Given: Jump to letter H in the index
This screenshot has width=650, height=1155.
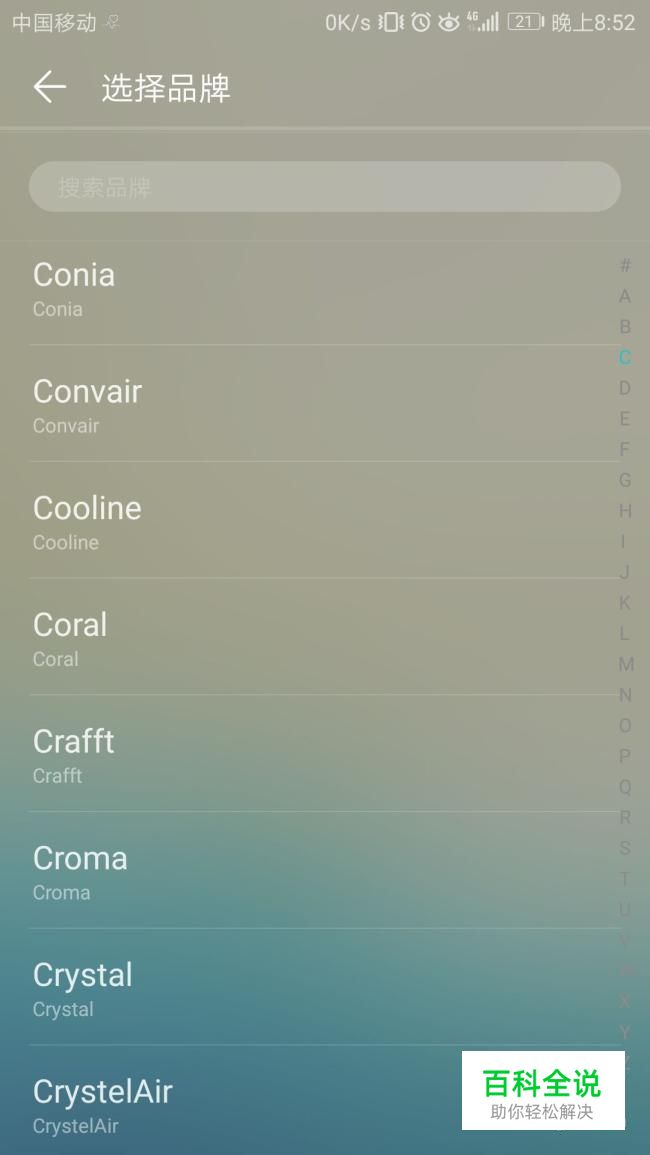Looking at the screenshot, I should coord(625,510).
